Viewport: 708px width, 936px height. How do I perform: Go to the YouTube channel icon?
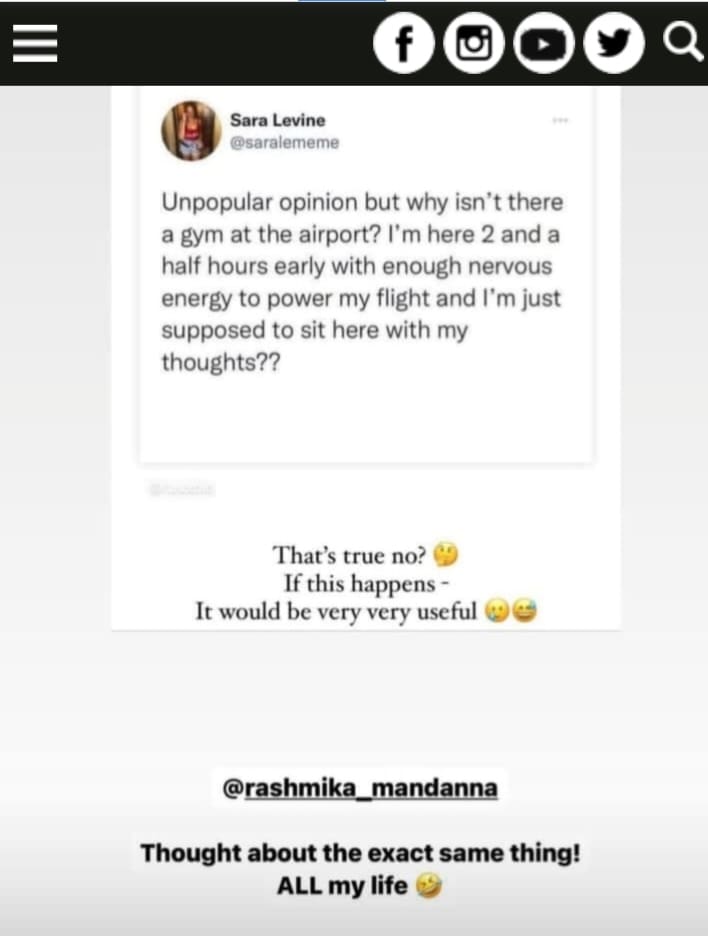coord(544,44)
